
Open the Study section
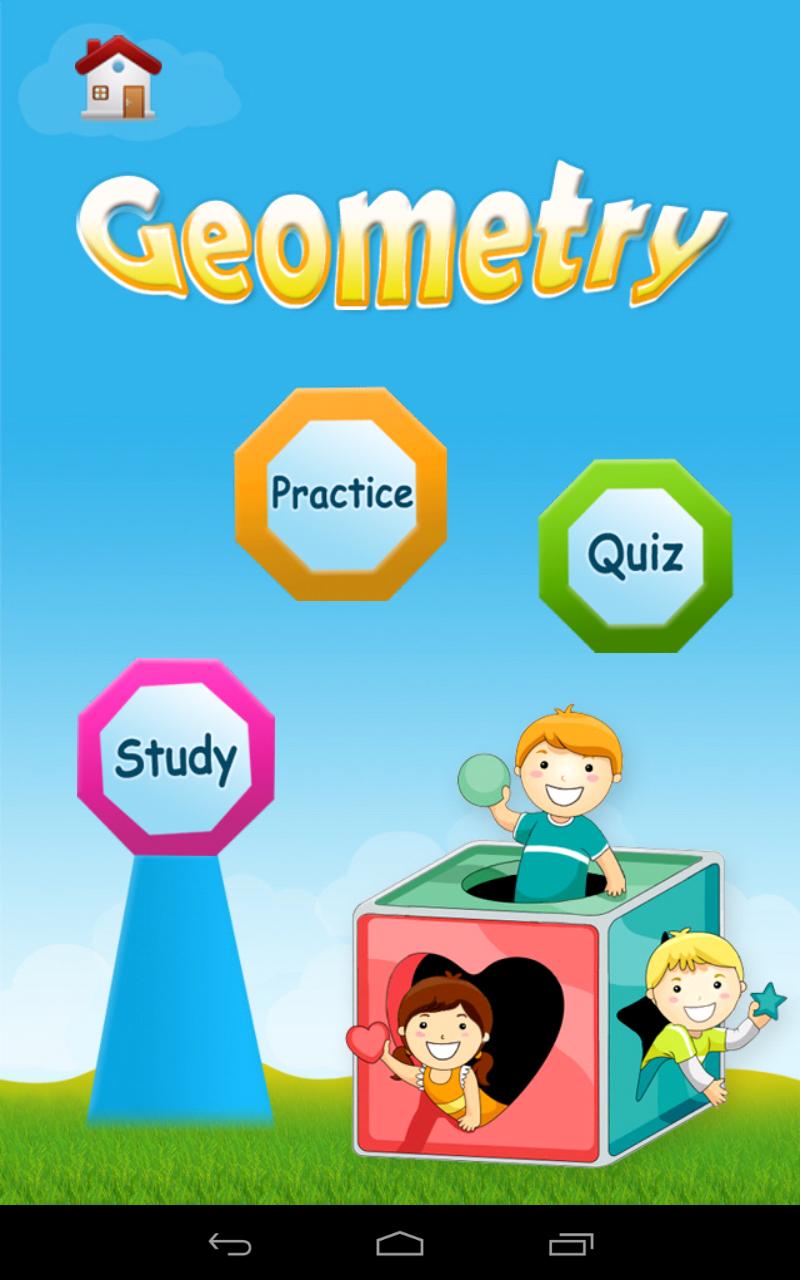tap(176, 758)
